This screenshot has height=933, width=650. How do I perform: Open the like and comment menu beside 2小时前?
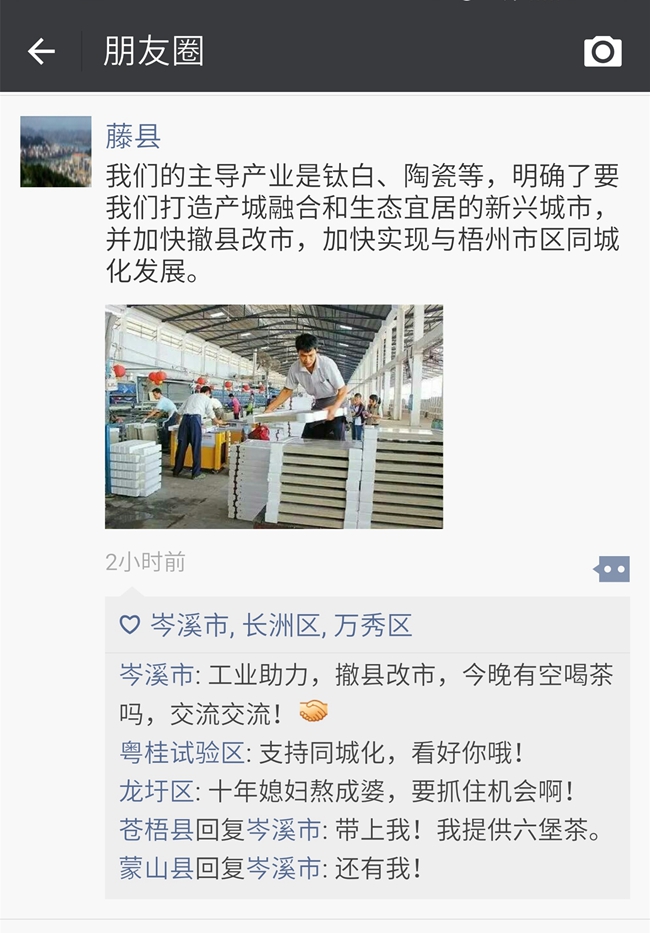click(612, 569)
